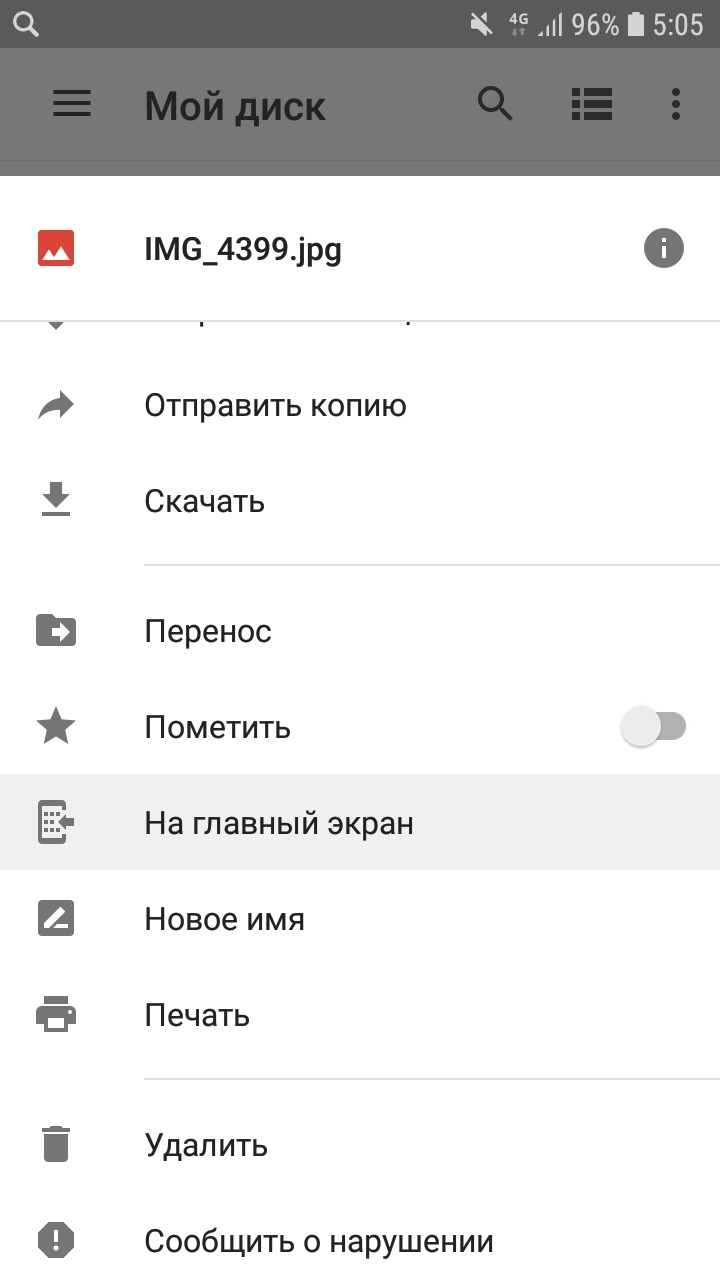
Task: Toggle the Пометить star switch
Action: pos(653,727)
